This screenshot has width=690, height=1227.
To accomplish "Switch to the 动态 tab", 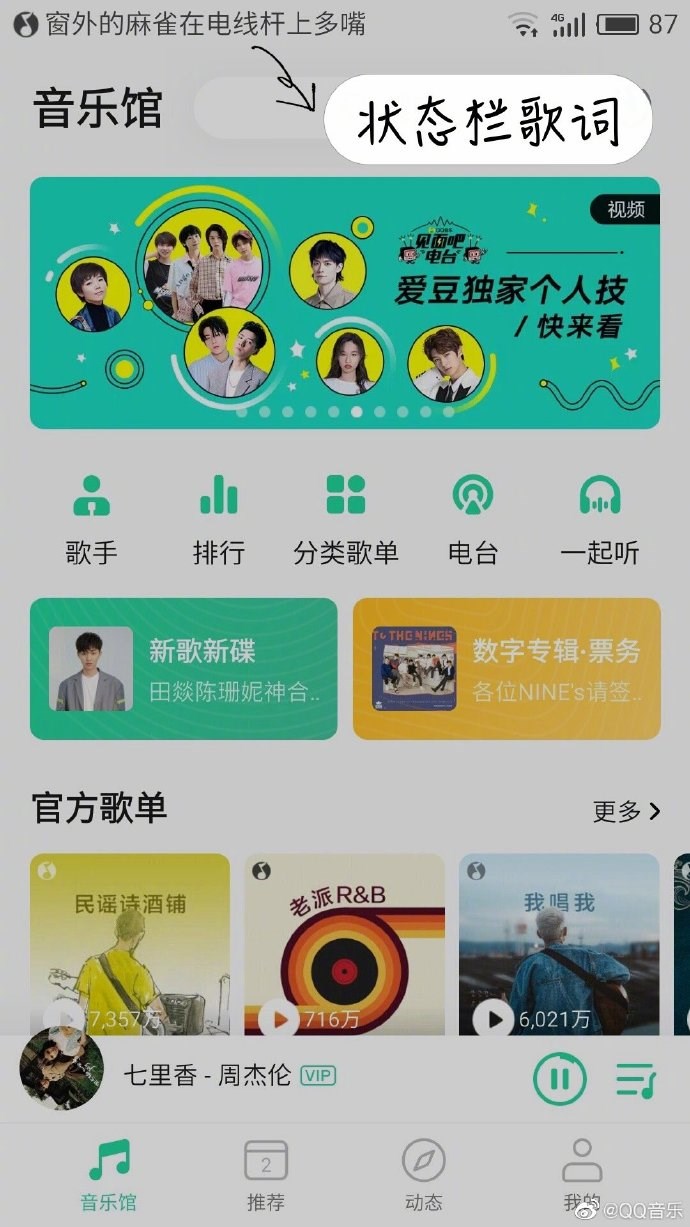I will tap(423, 1175).
